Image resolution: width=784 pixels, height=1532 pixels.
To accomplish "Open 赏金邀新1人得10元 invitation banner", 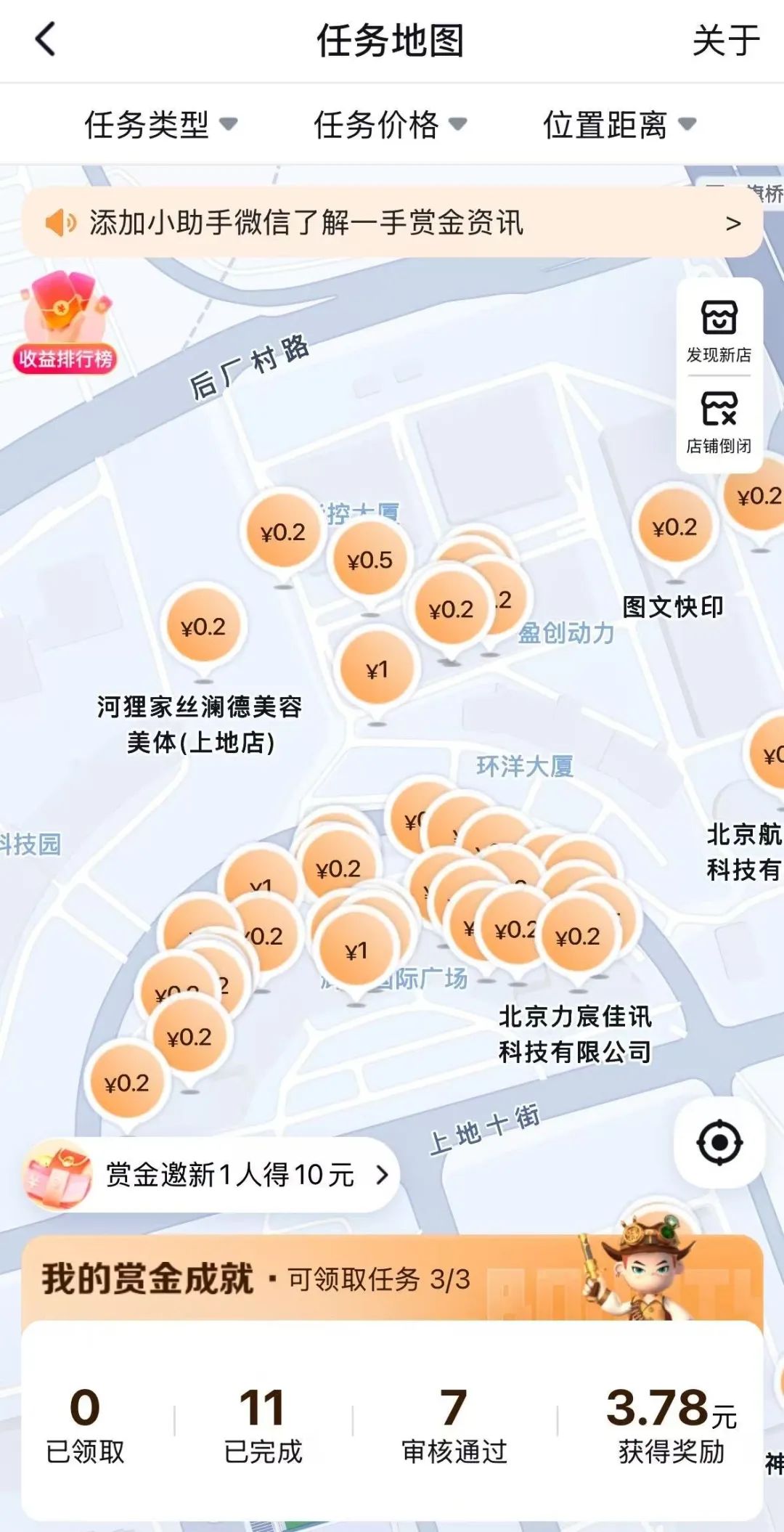I will click(x=211, y=1175).
